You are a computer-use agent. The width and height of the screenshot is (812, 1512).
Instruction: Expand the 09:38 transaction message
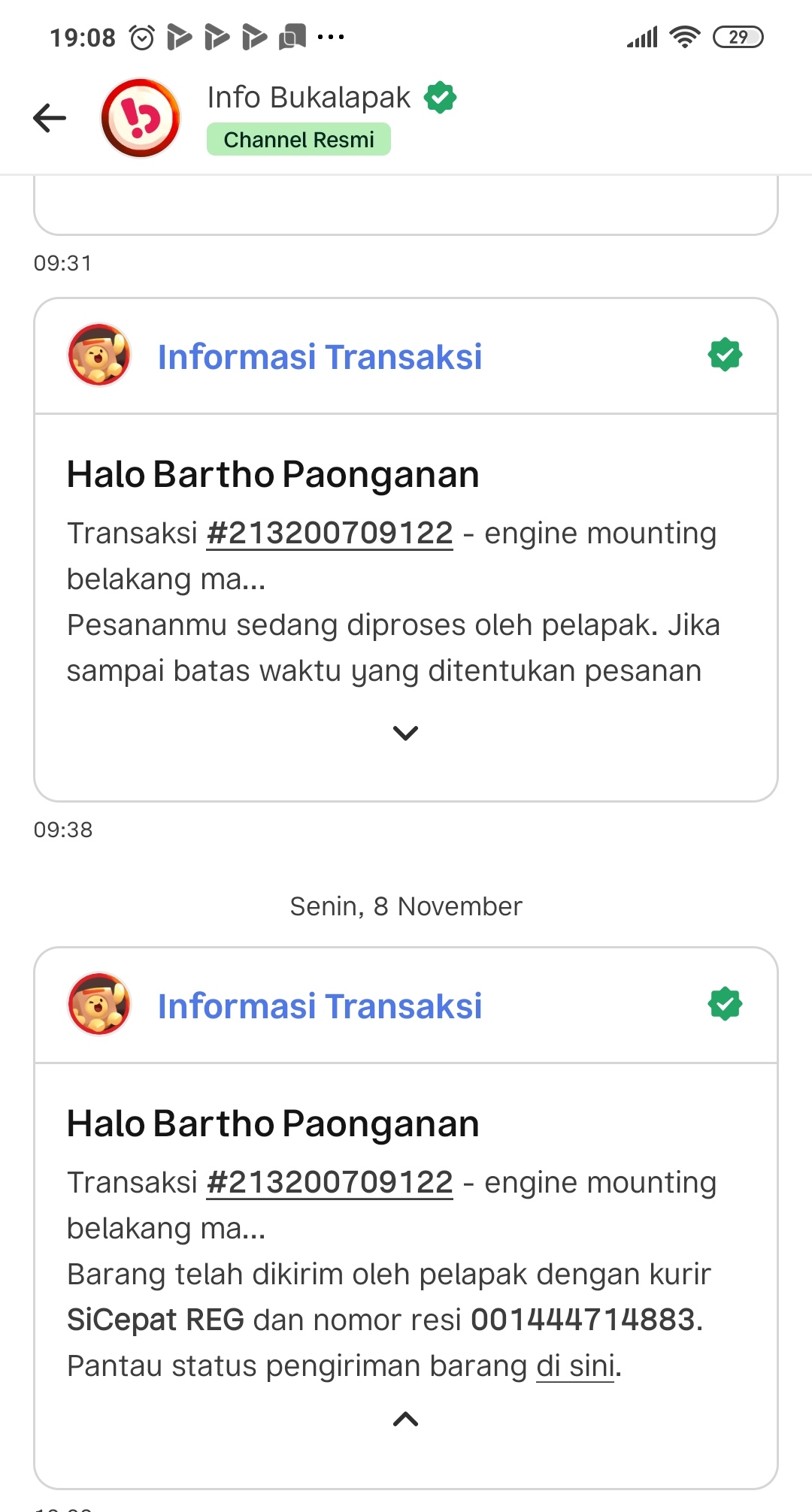405,733
